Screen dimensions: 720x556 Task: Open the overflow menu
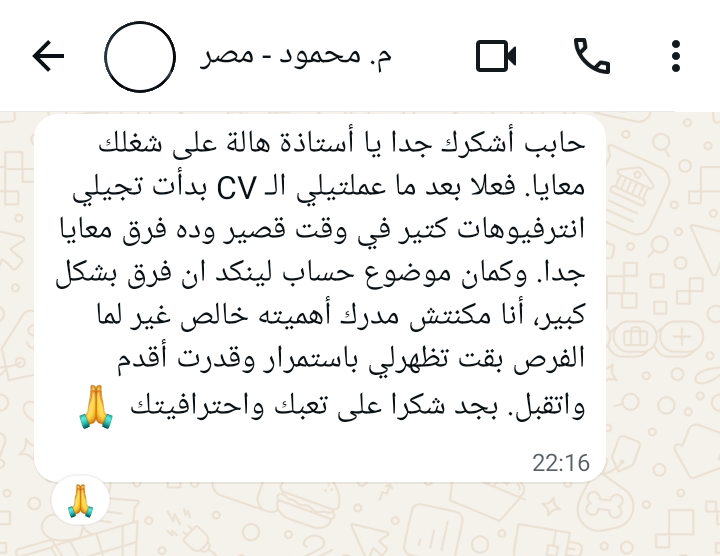677,56
